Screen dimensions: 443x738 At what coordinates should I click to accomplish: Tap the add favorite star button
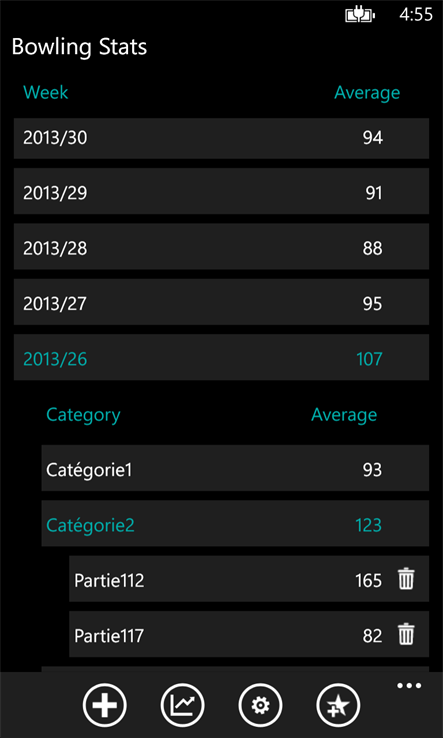click(x=338, y=706)
